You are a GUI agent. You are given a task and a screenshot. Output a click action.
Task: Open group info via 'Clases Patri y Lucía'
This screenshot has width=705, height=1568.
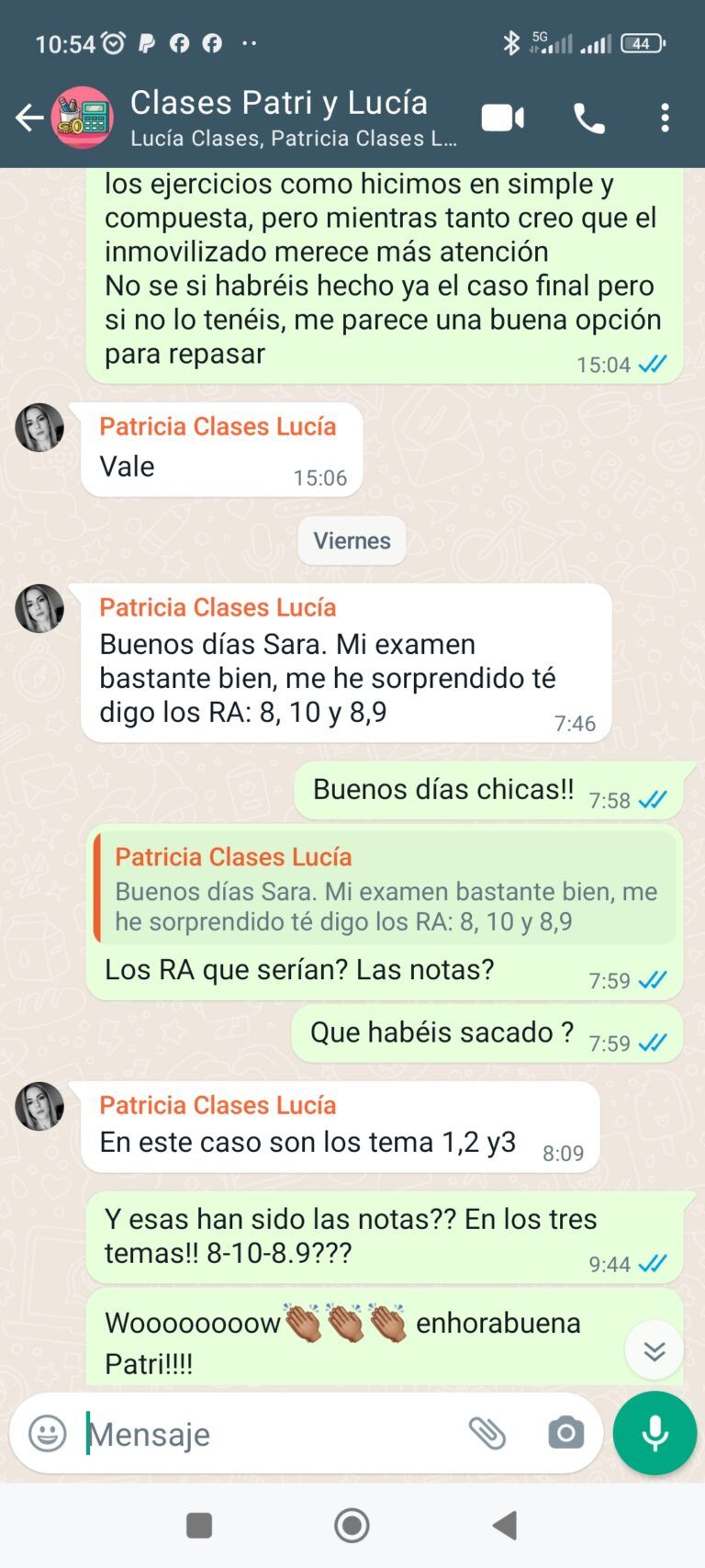point(280,103)
